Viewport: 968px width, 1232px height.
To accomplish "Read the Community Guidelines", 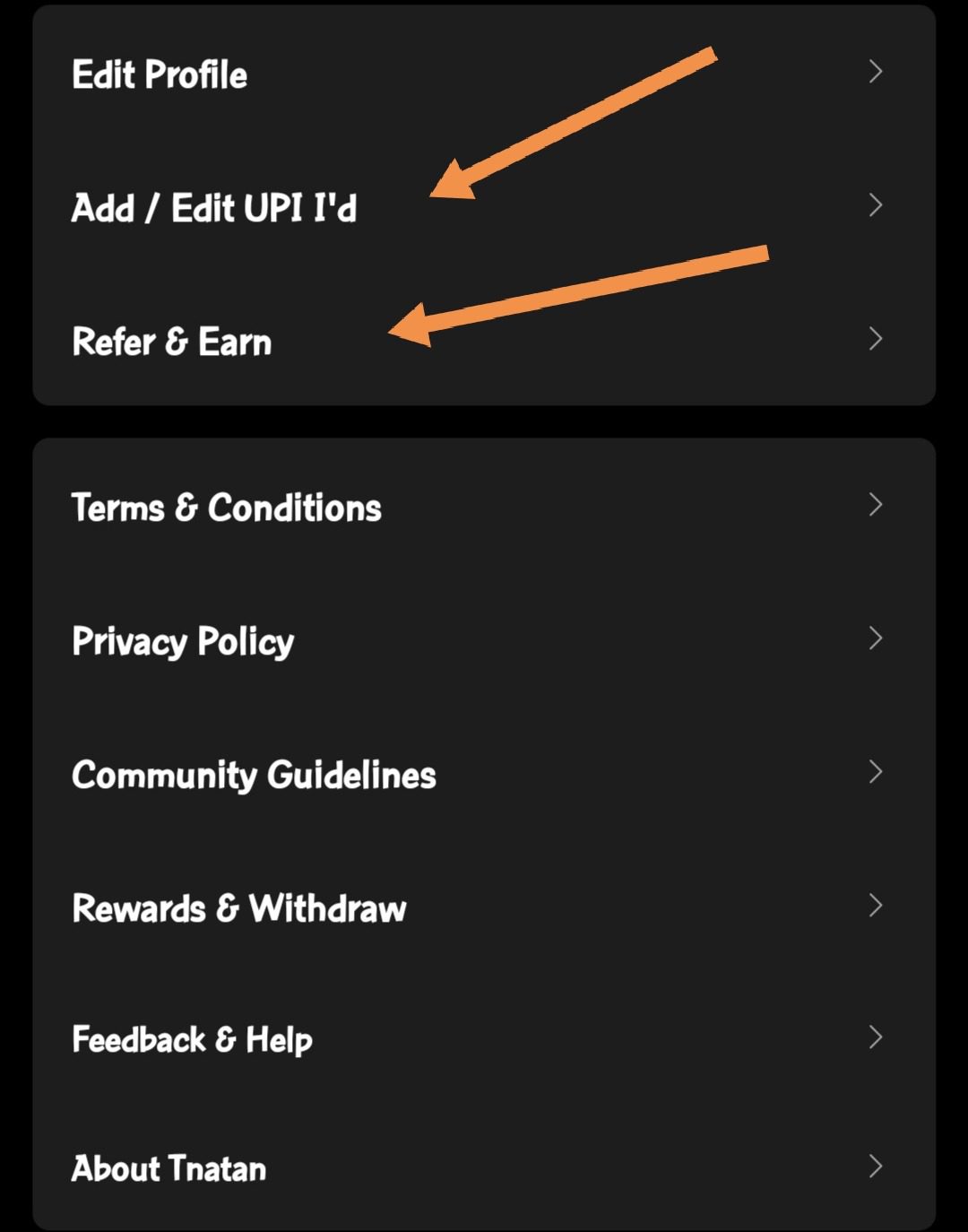I will tap(254, 775).
